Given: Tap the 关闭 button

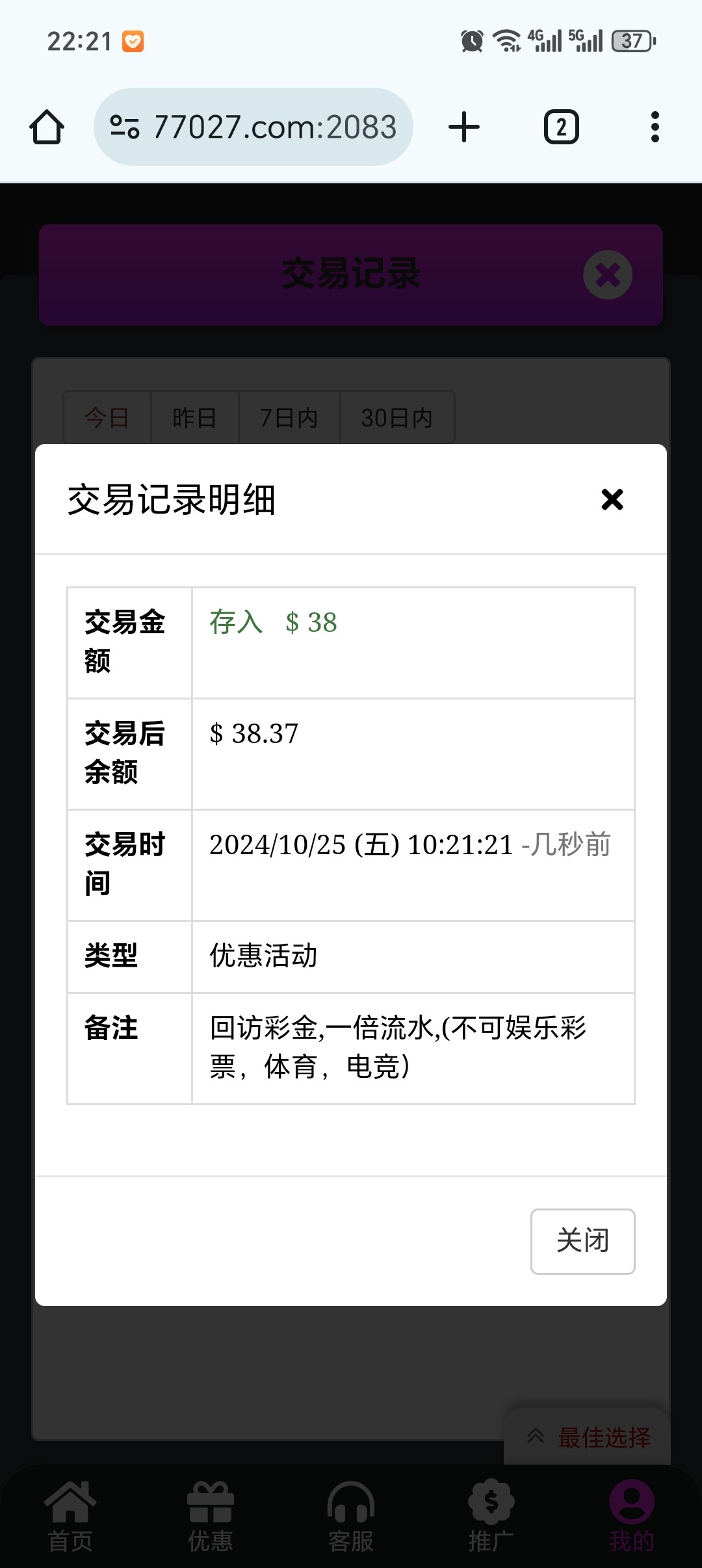Looking at the screenshot, I should pos(582,1241).
